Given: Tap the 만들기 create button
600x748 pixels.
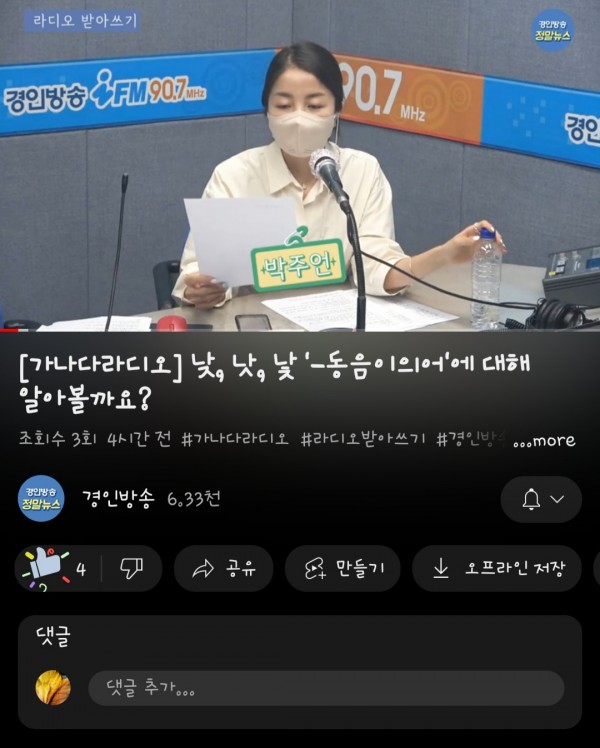Looking at the screenshot, I should coord(342,569).
